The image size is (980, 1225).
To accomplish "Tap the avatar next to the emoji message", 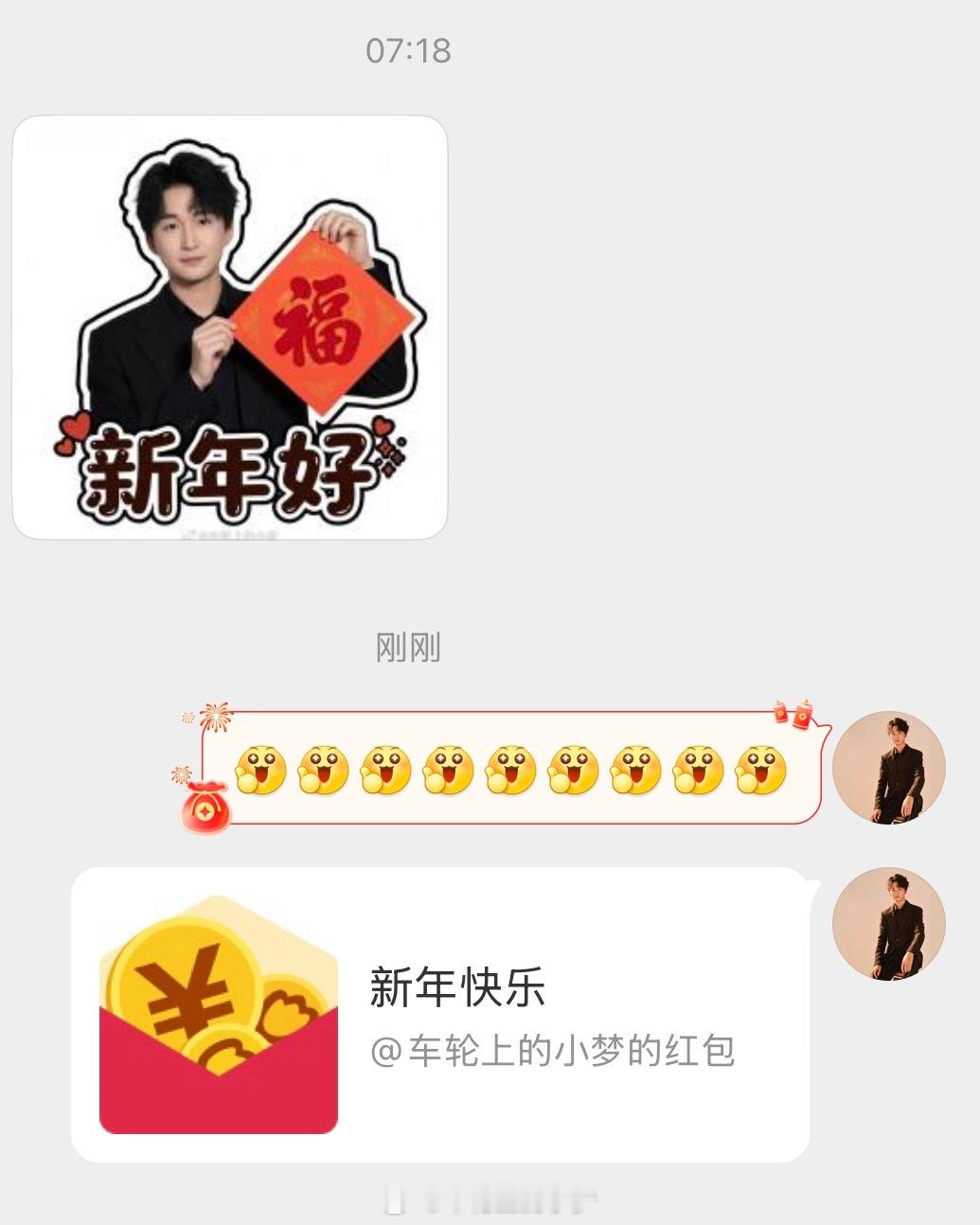I will (888, 769).
